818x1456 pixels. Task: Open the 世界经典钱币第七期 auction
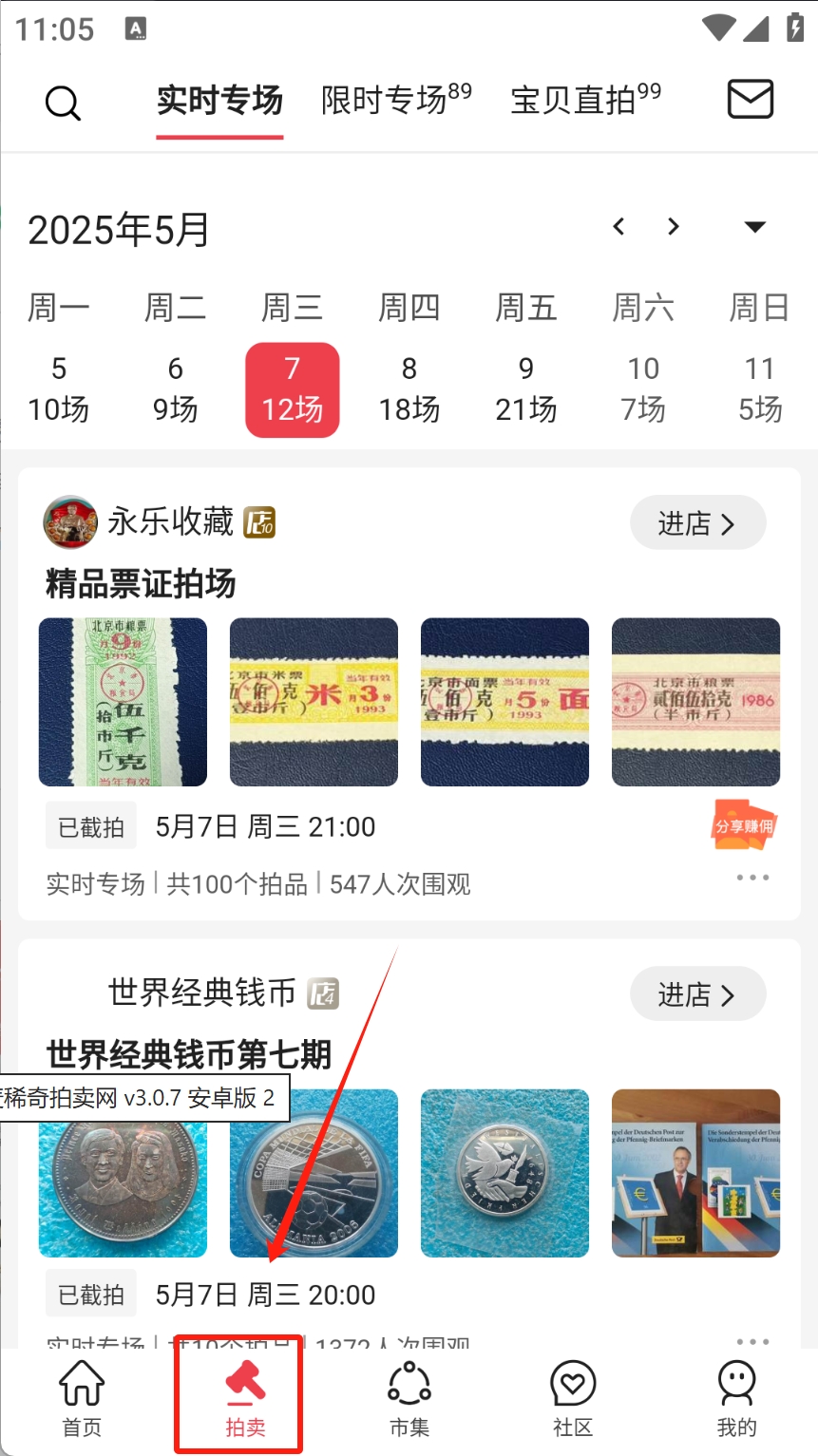pyautogui.click(x=189, y=1054)
